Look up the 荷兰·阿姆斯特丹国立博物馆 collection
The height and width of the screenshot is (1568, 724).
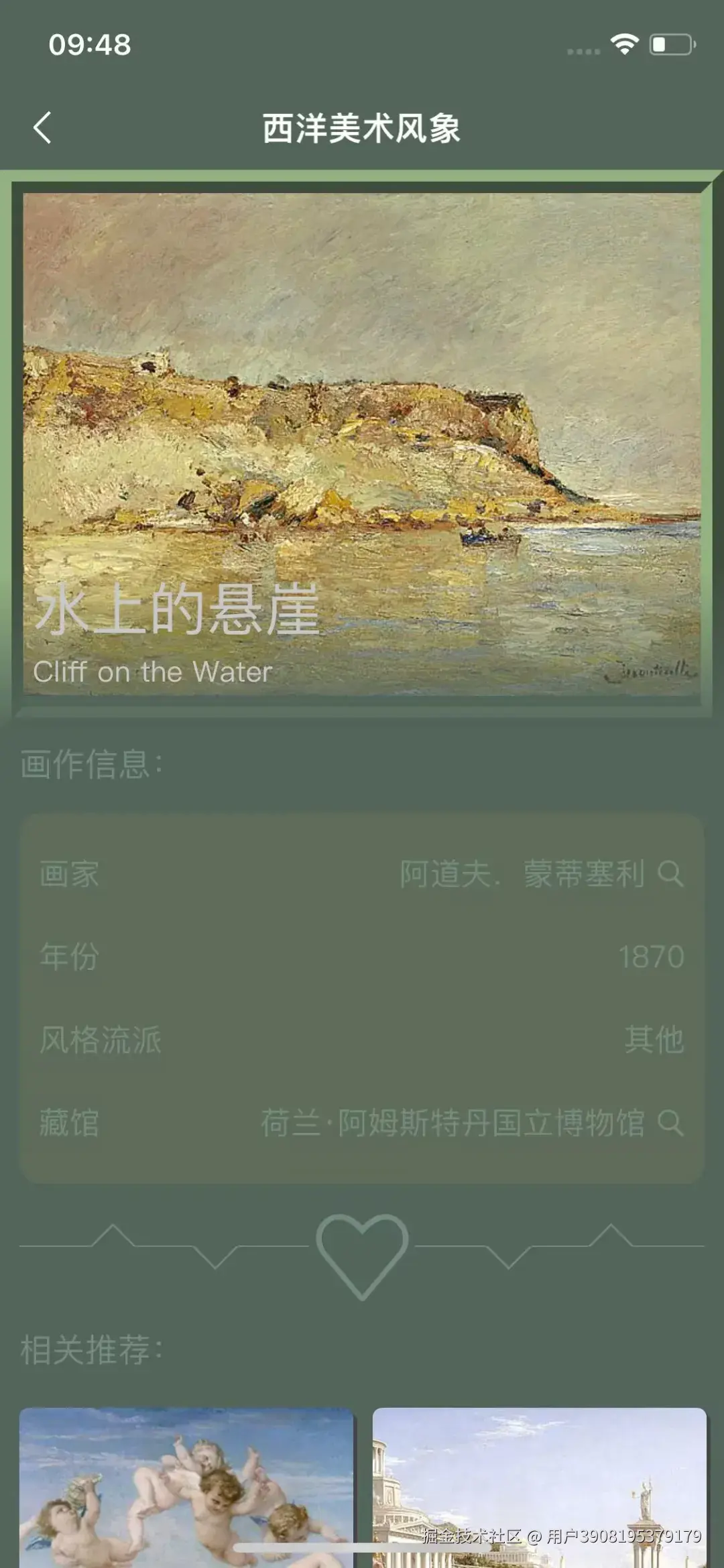pyautogui.click(x=670, y=1123)
